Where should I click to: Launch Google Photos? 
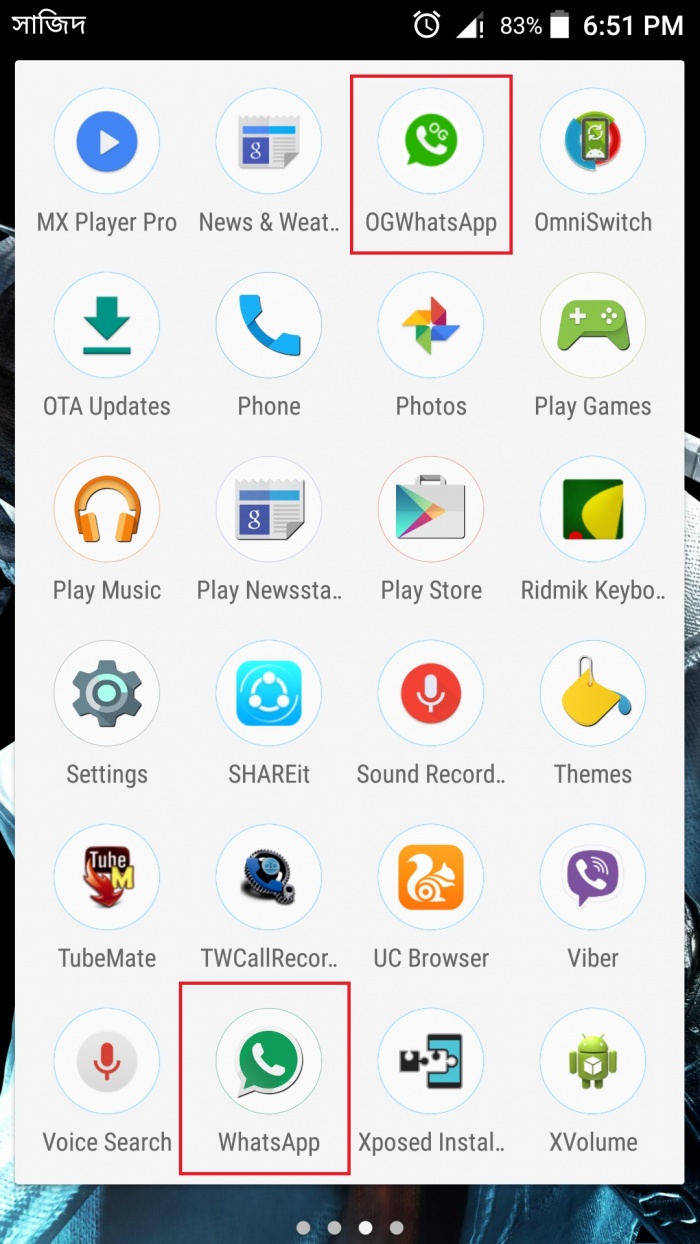(431, 325)
